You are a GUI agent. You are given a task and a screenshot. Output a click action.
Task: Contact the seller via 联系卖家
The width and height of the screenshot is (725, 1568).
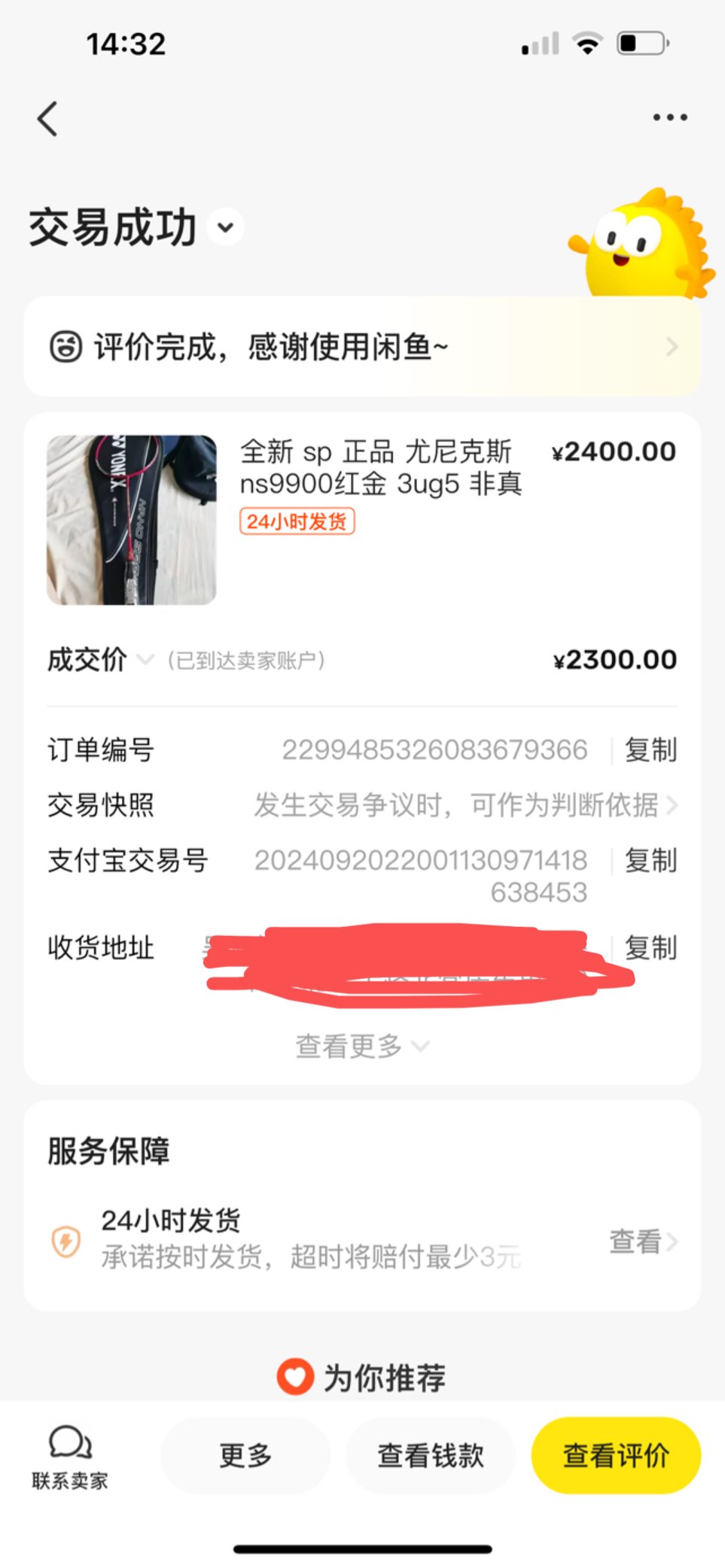tap(70, 1457)
